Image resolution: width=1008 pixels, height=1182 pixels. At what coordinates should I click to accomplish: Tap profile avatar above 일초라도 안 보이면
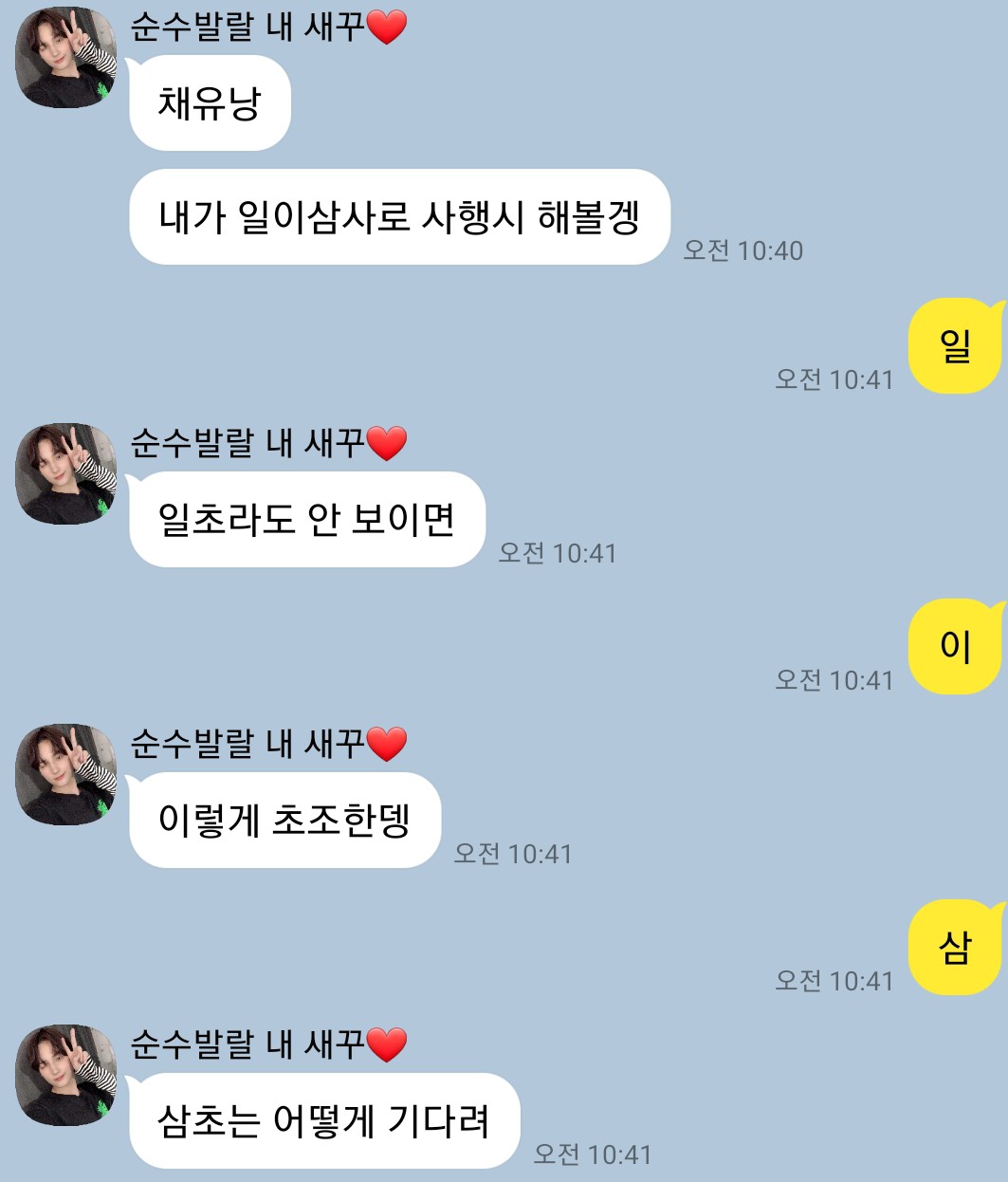pos(65,473)
